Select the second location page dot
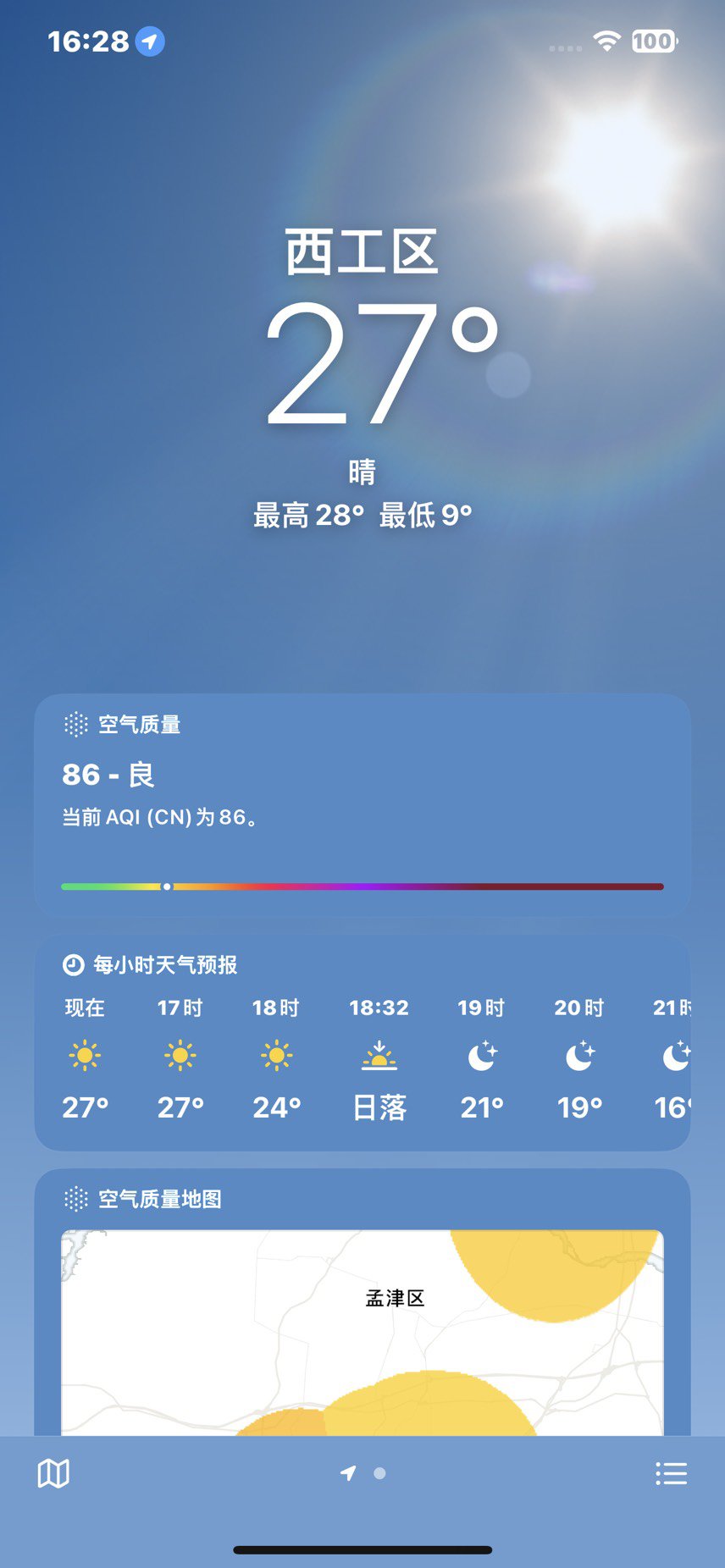Image resolution: width=725 pixels, height=1568 pixels. click(x=380, y=1473)
